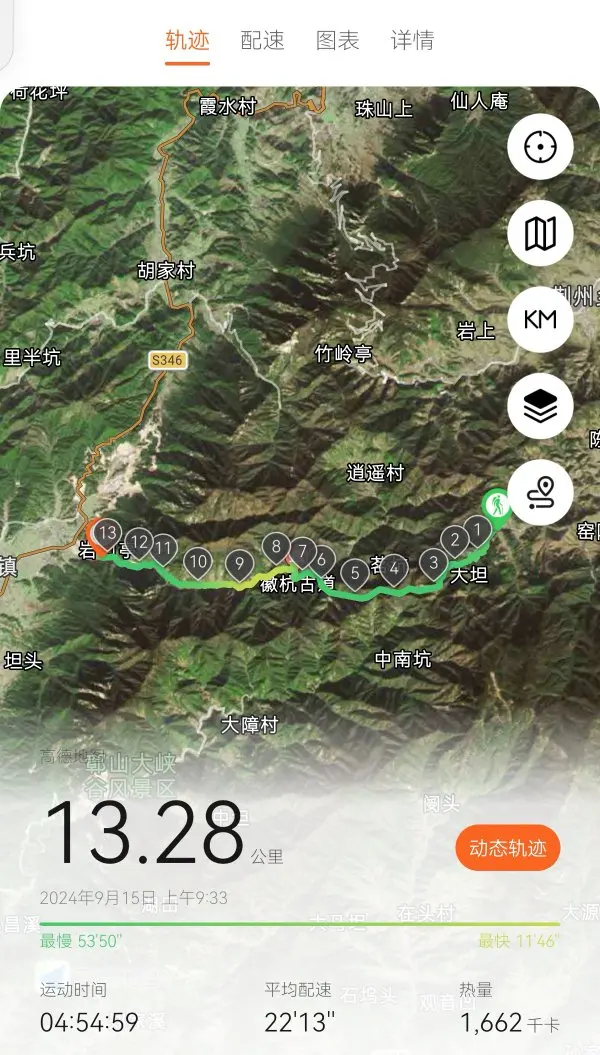Recenter map with the crosshair icon
Screen dimensions: 600x1055
(x=540, y=147)
